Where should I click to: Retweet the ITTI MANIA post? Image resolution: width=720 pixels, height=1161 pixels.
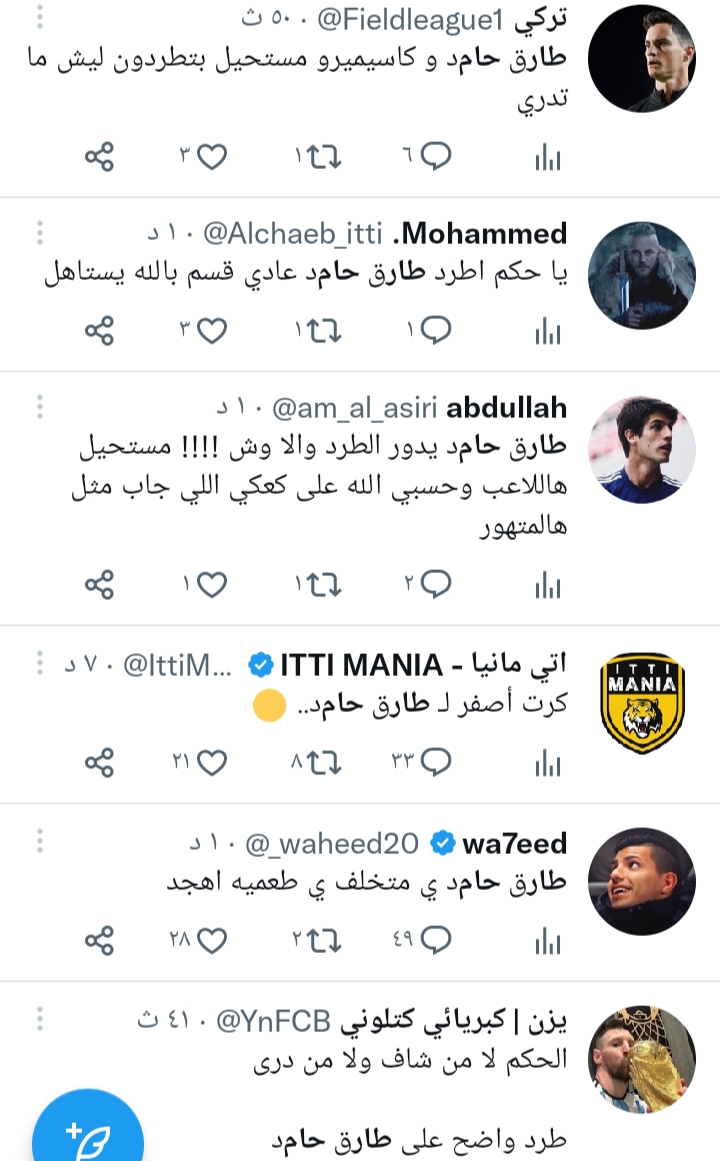pyautogui.click(x=324, y=763)
